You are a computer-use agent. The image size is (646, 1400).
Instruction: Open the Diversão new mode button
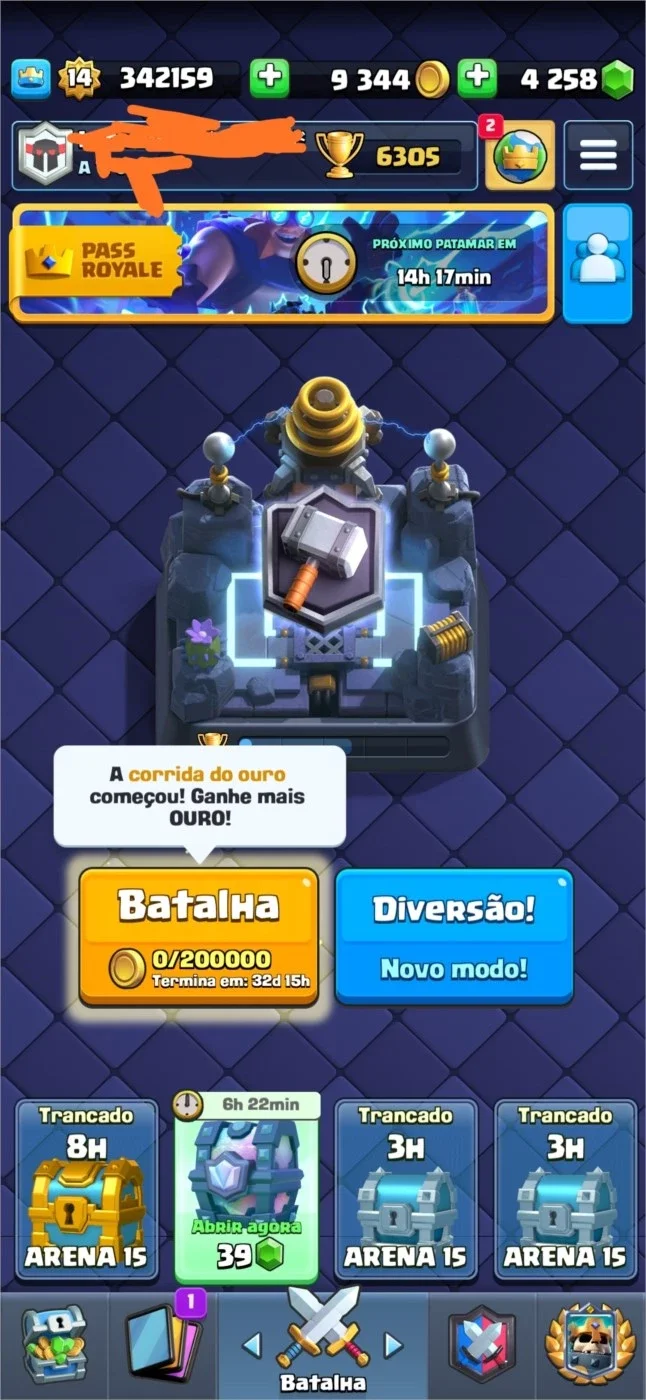(454, 936)
